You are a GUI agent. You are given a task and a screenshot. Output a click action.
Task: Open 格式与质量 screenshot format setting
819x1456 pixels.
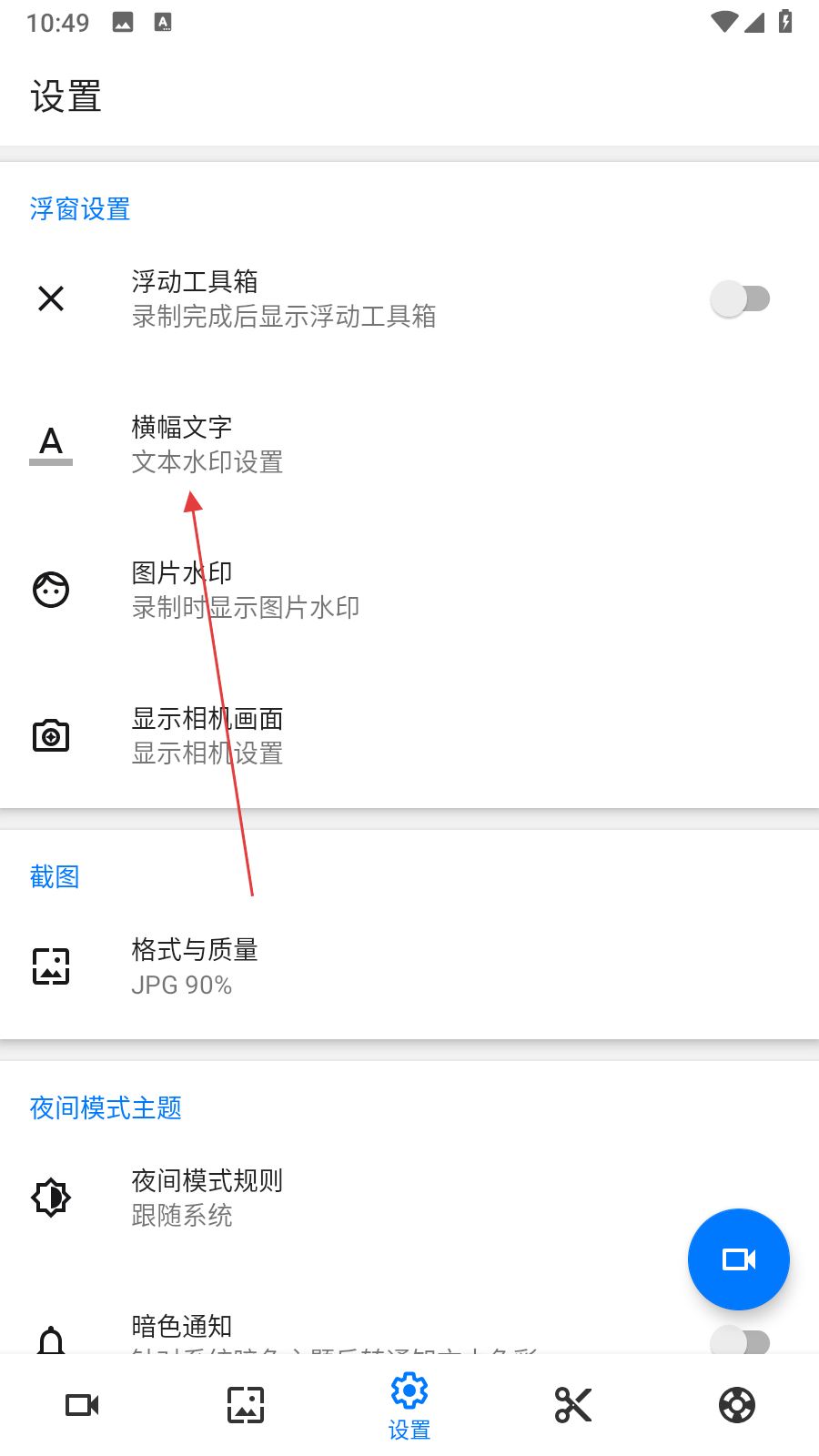[x=194, y=966]
